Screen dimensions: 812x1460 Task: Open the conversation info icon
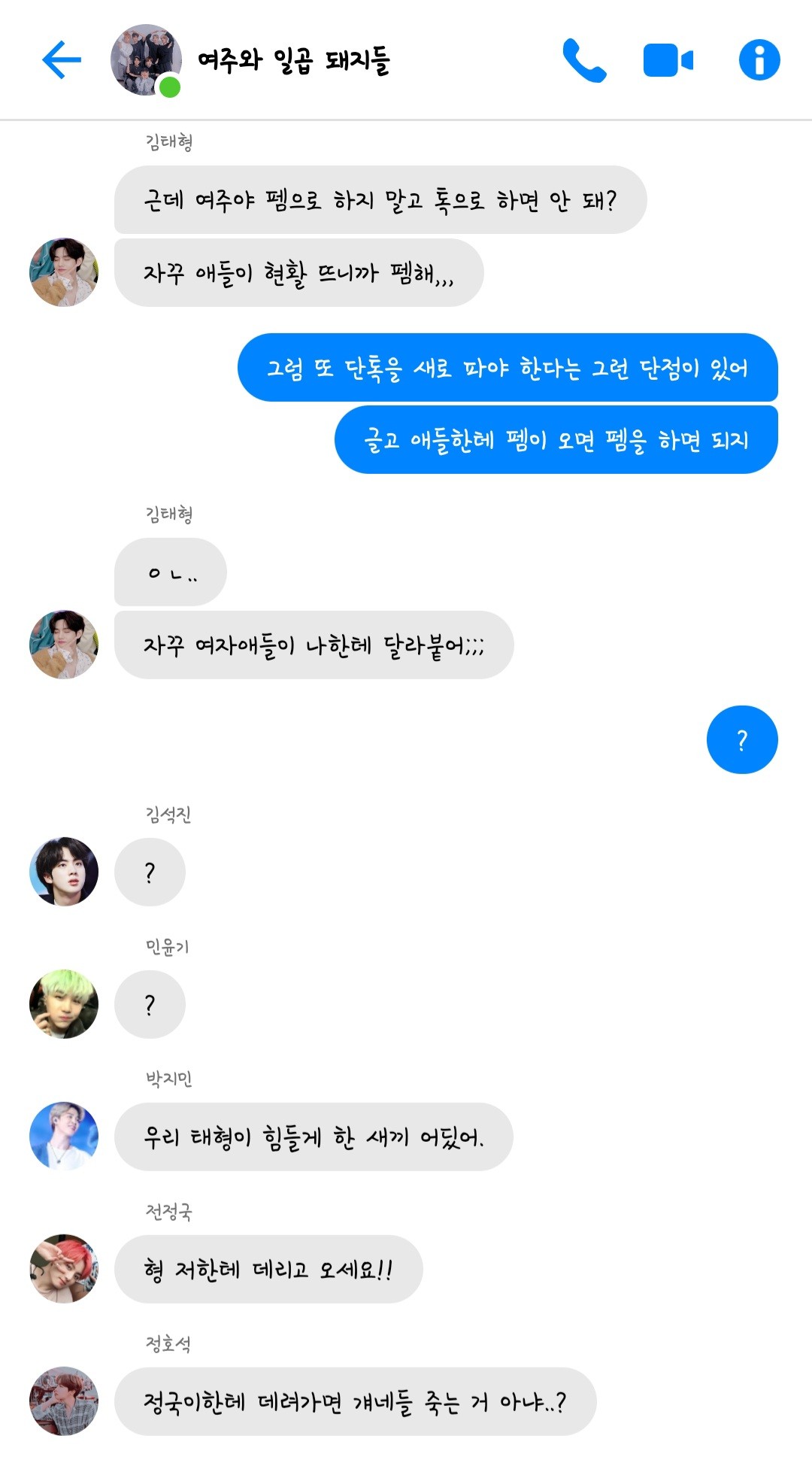coord(759,60)
